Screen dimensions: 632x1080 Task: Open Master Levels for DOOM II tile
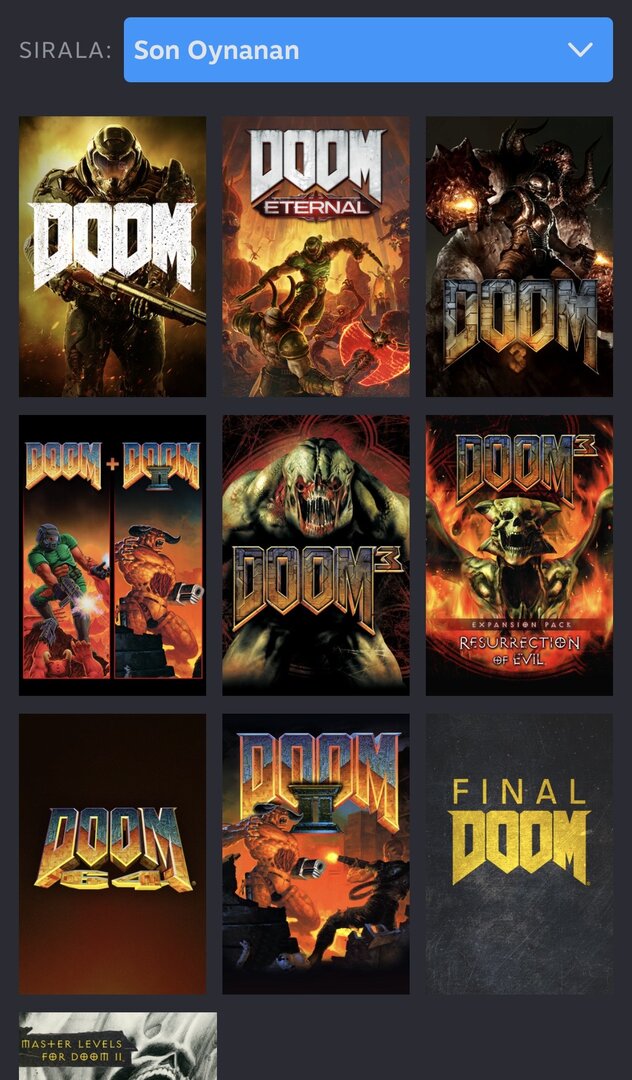[x=118, y=1048]
